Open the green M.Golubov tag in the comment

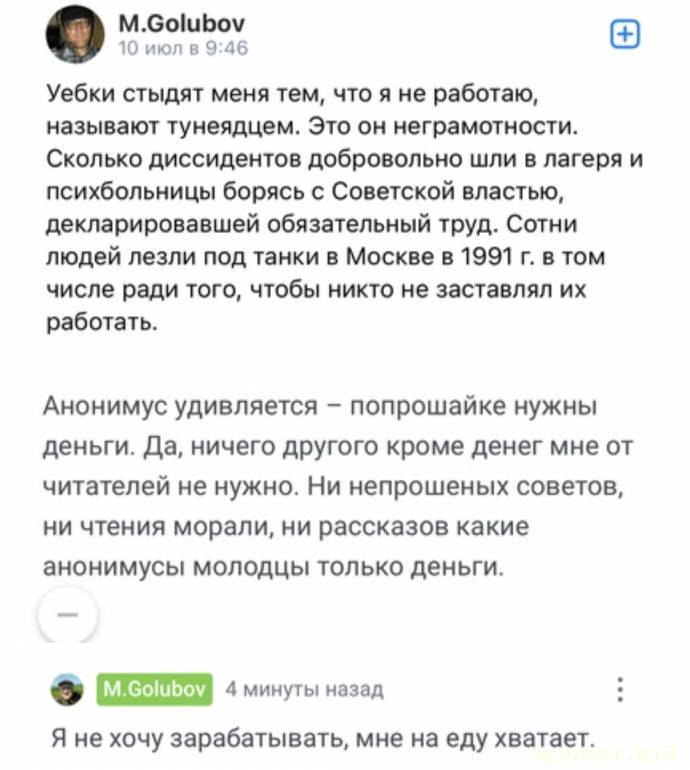click(156, 688)
